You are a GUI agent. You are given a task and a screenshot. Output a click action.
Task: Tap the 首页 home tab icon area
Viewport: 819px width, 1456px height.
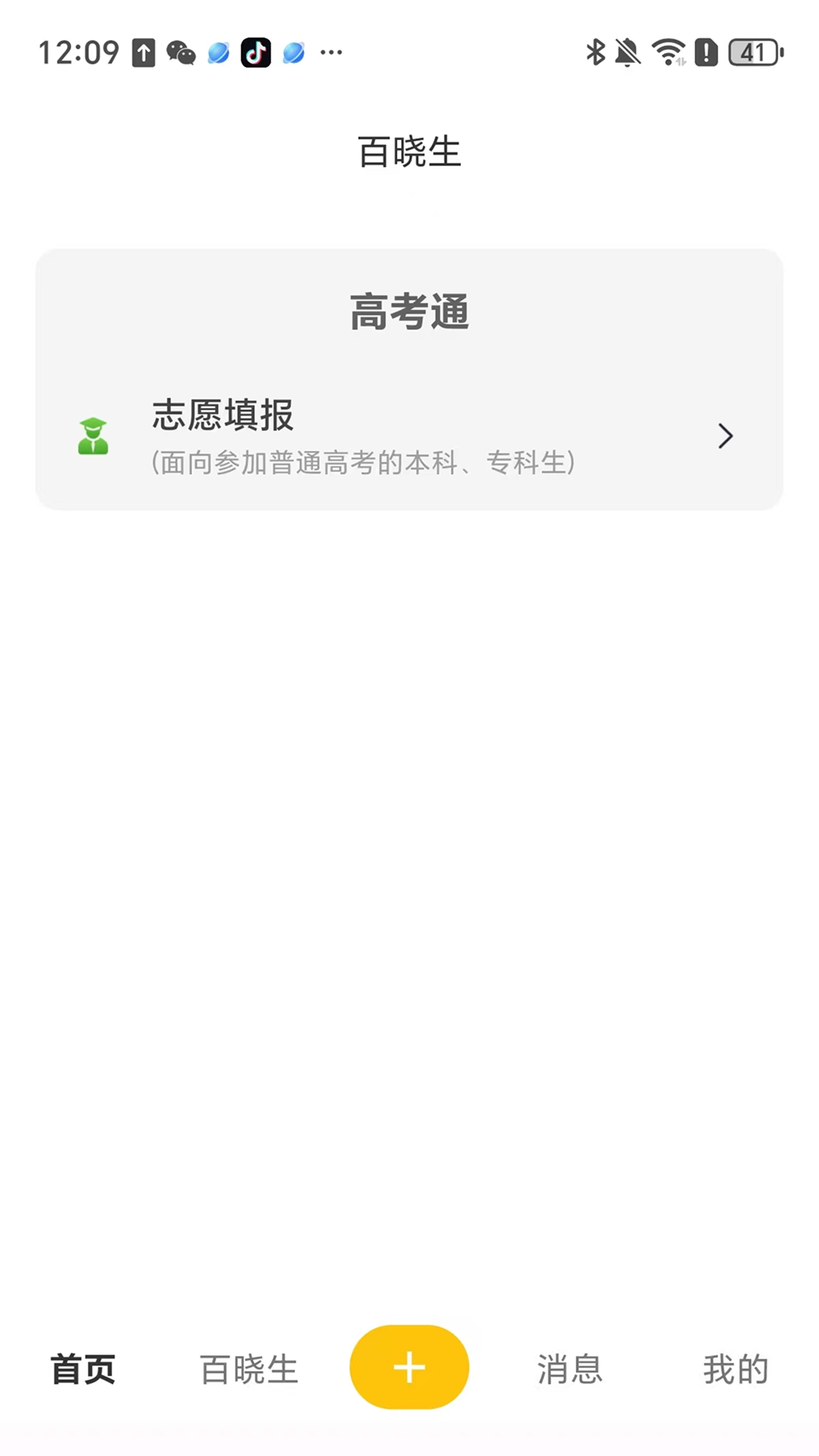point(83,1369)
